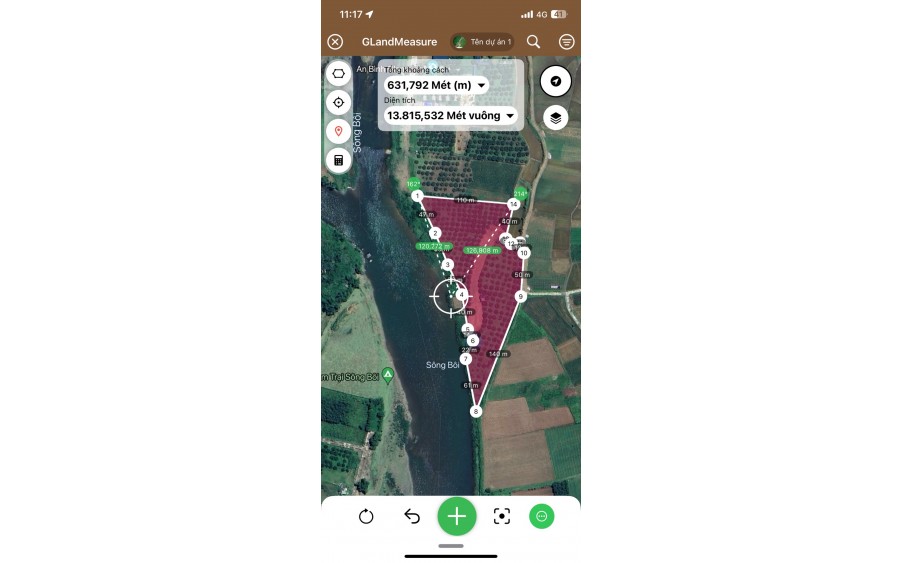Tap the red map pin button
The image size is (903, 563).
pos(338,131)
